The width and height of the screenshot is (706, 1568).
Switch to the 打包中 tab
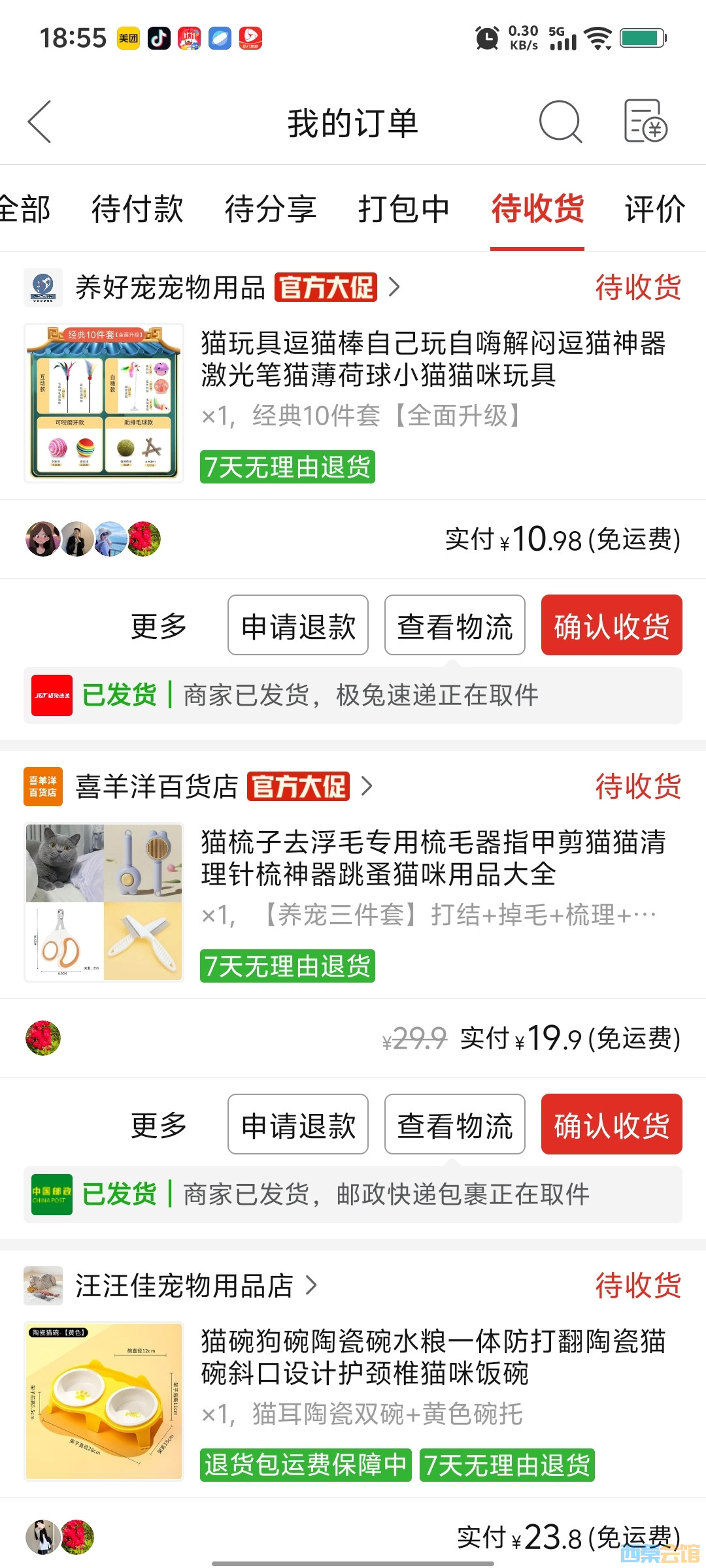(403, 209)
